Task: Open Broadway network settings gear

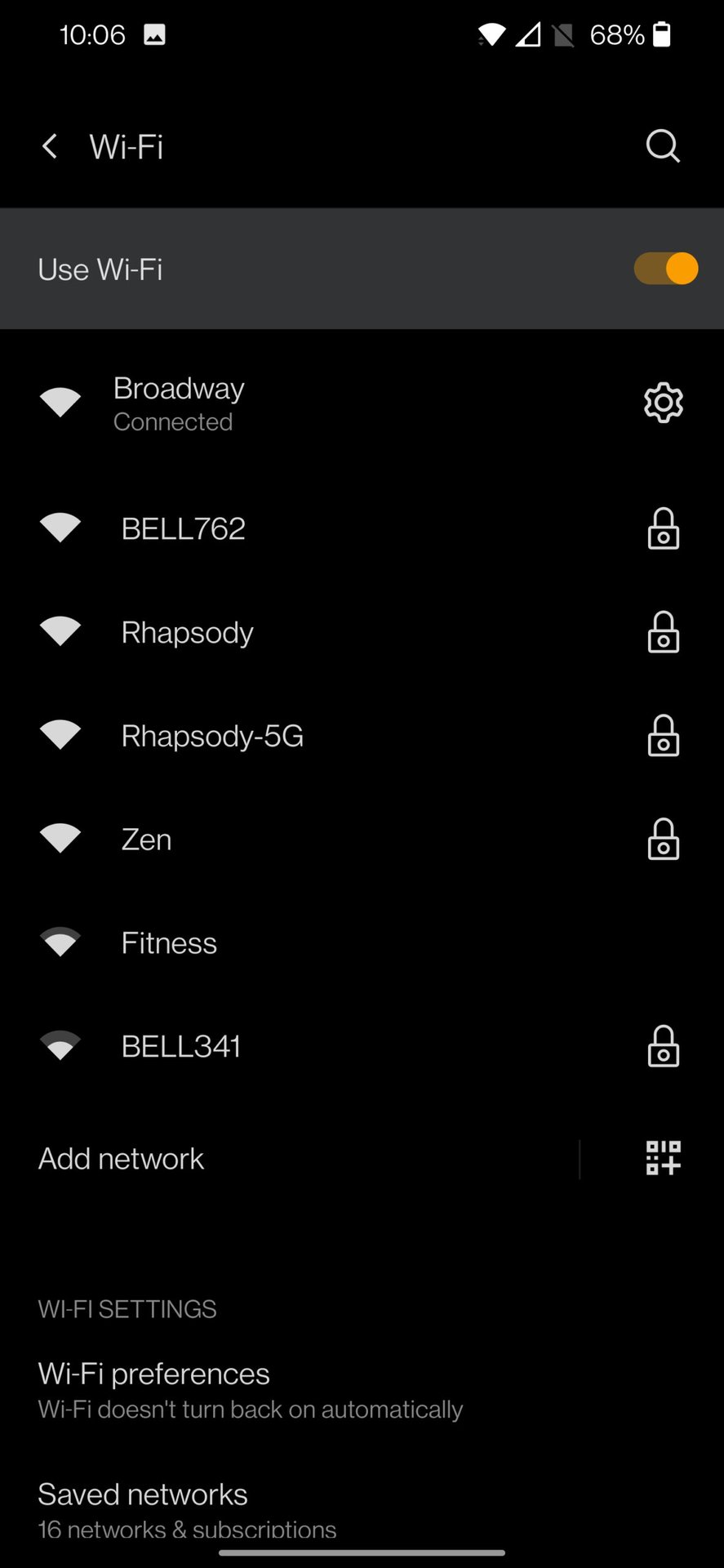Action: pos(663,403)
